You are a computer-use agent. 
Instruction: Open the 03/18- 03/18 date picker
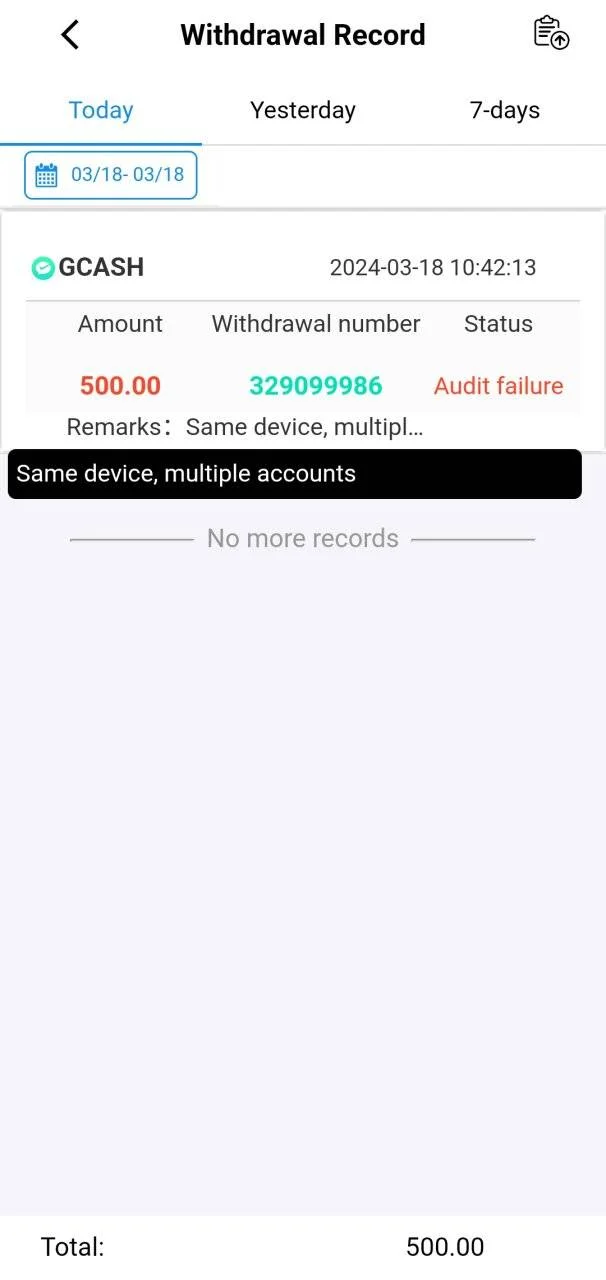click(x=111, y=175)
